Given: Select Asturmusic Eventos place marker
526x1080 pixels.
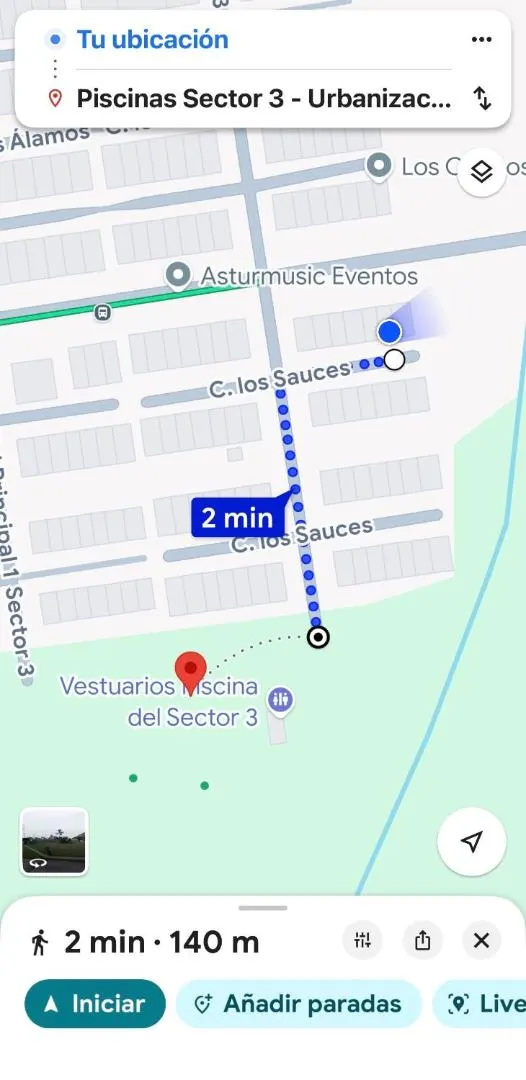Looking at the screenshot, I should click(x=179, y=276).
